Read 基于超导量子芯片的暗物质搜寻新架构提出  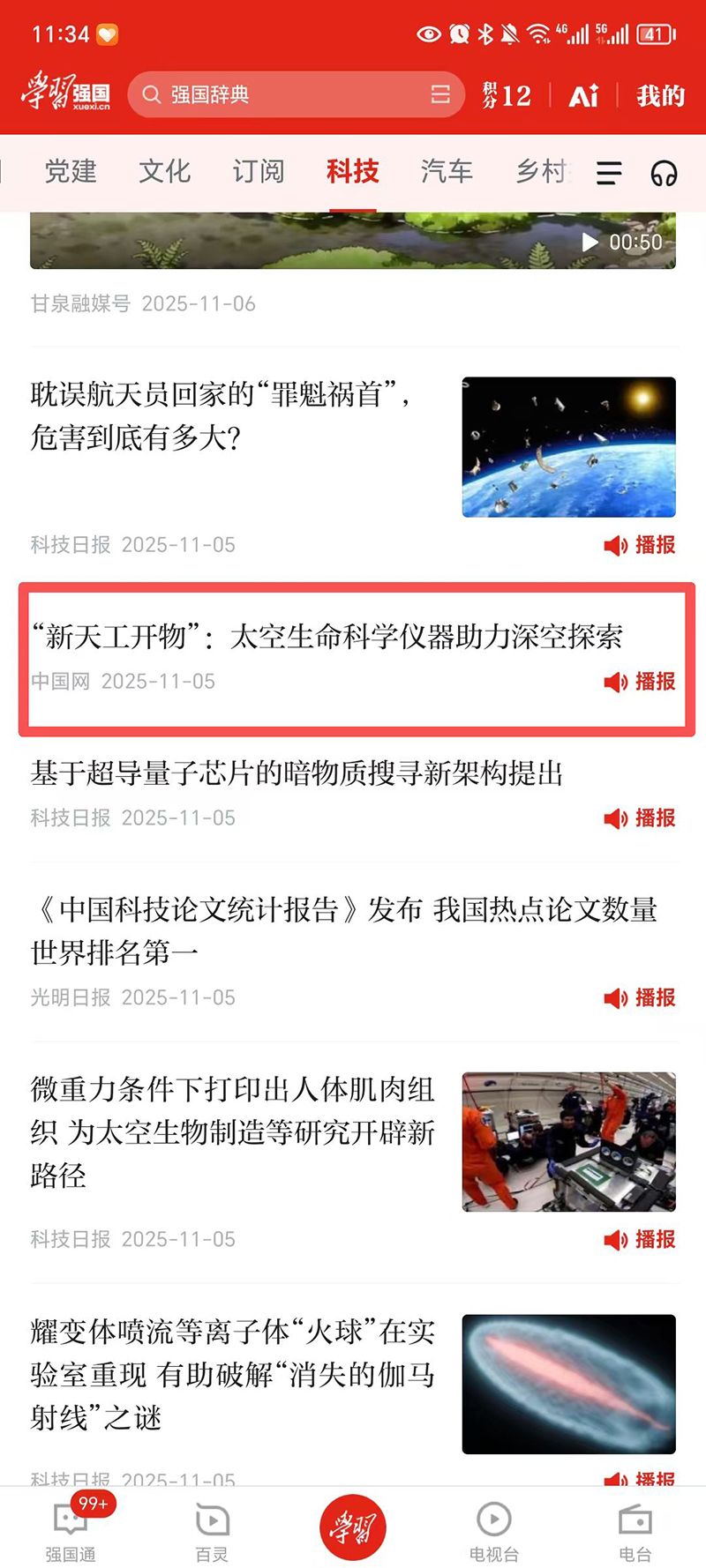pos(297,773)
